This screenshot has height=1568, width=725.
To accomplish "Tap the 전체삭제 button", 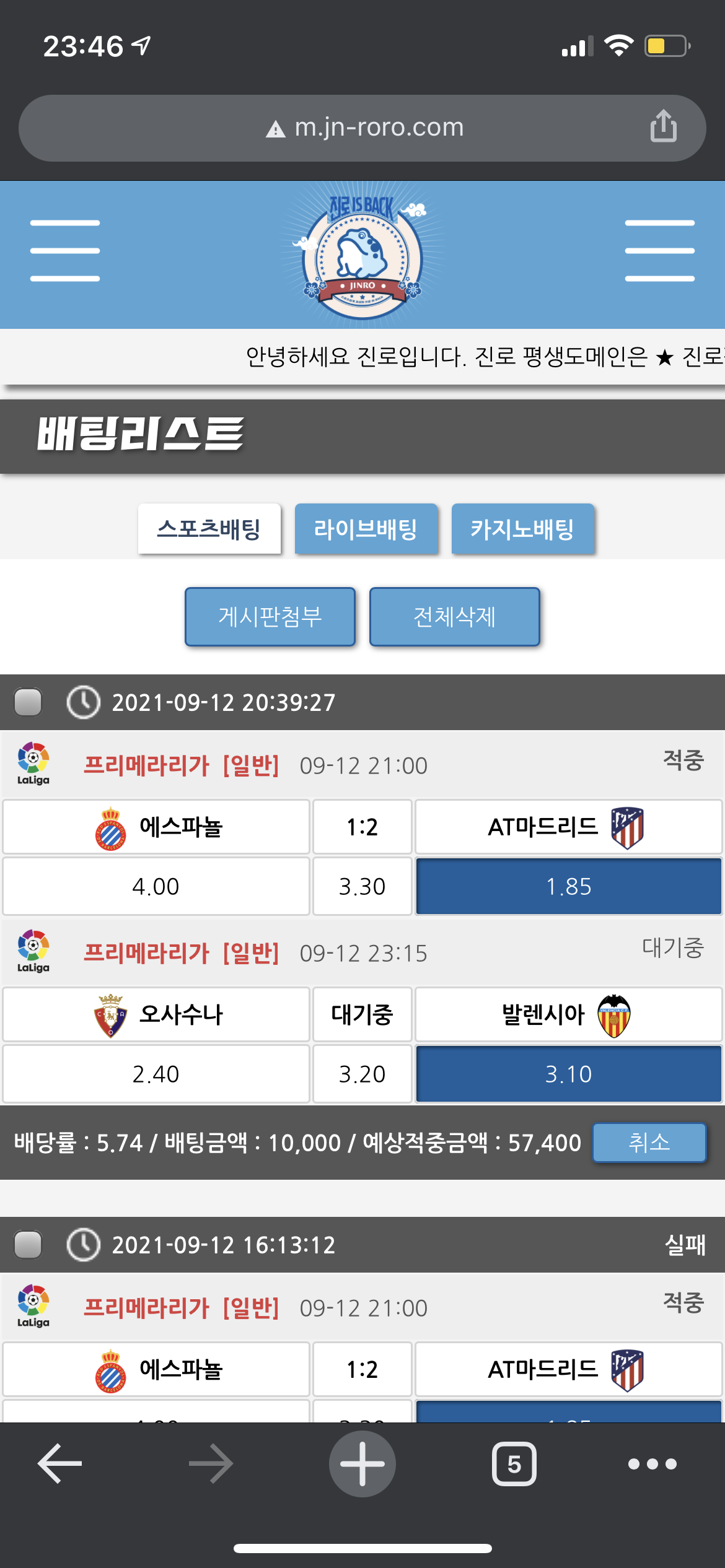I will pos(454,617).
